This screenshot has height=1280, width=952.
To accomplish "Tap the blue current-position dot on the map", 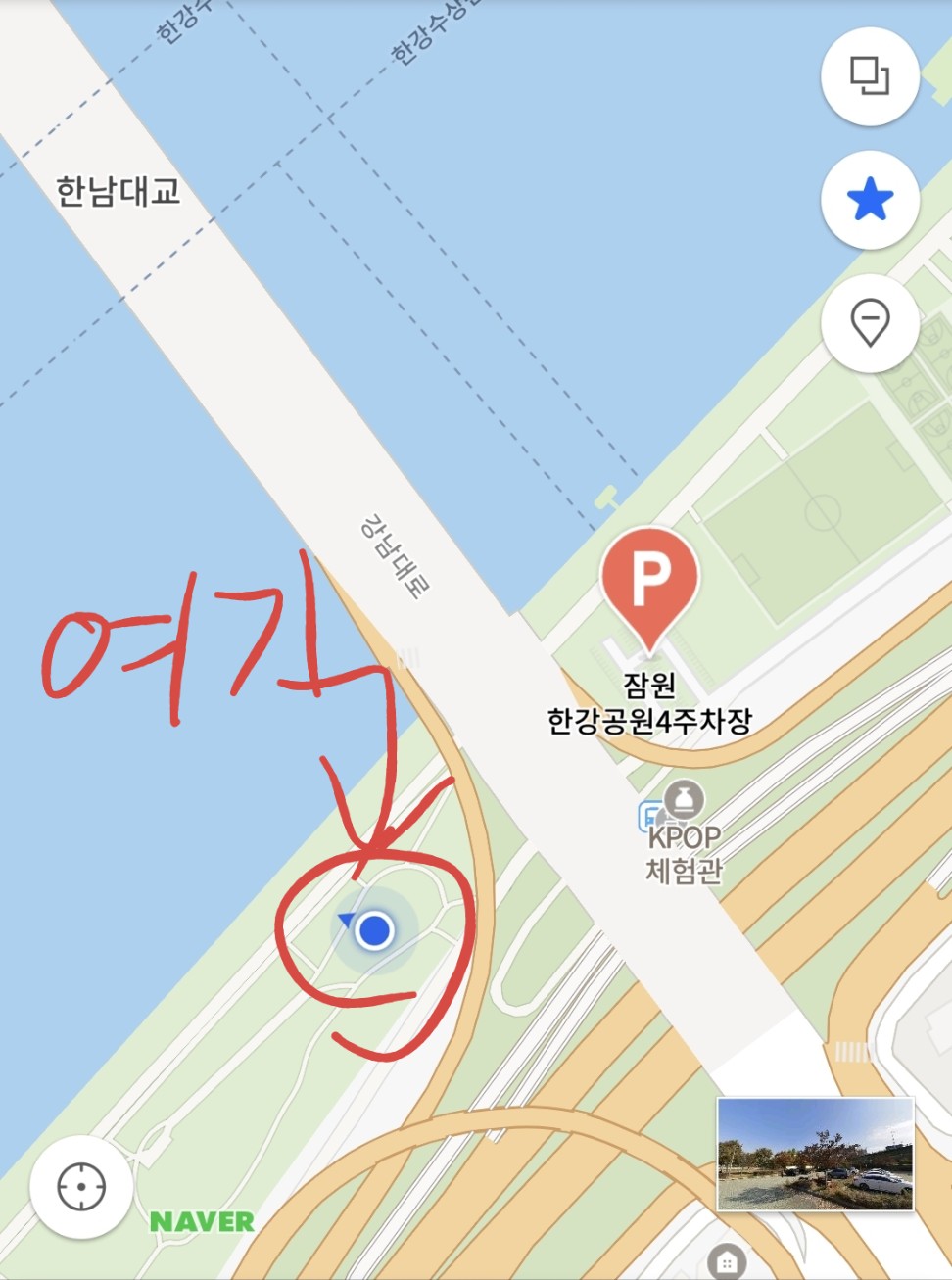I will 375,930.
